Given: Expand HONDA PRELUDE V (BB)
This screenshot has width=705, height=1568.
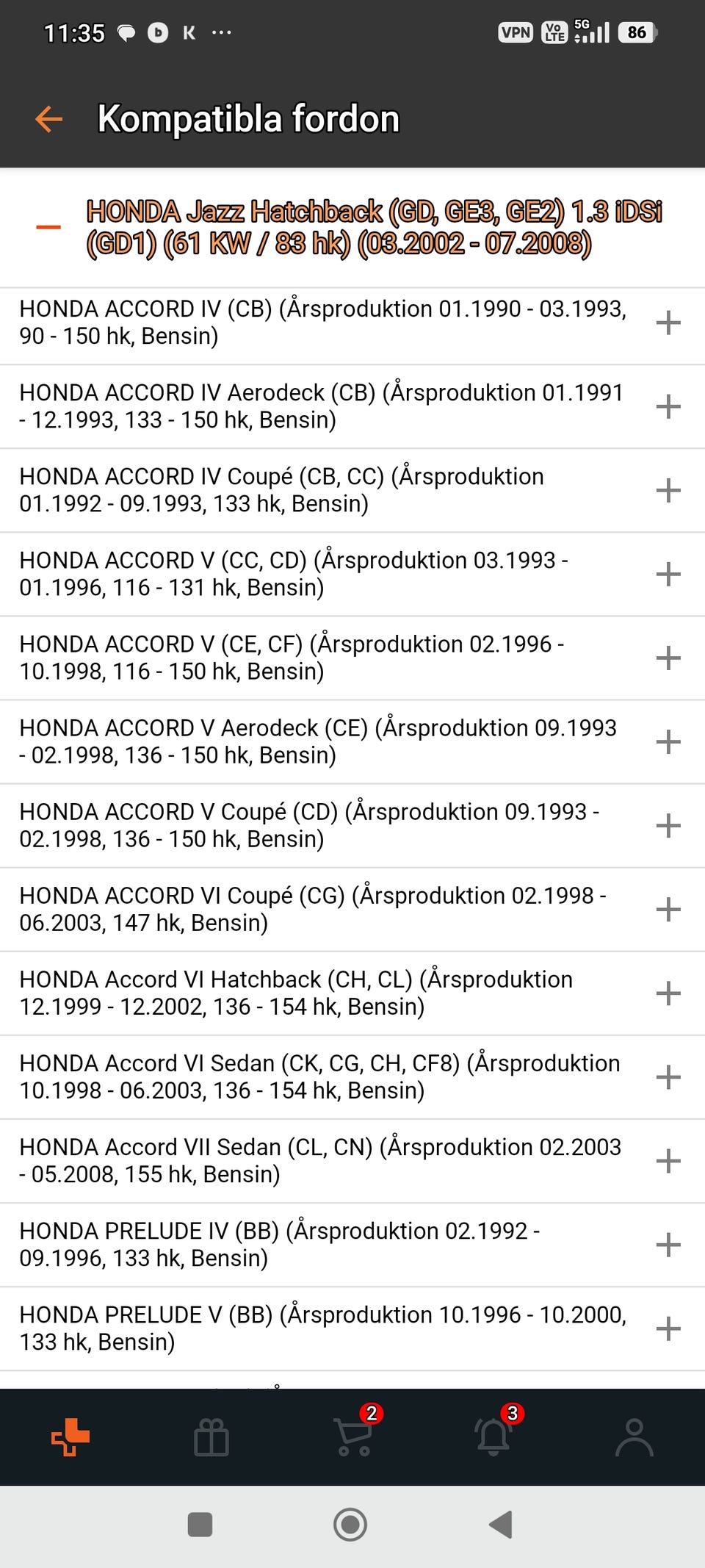Looking at the screenshot, I should (668, 1328).
